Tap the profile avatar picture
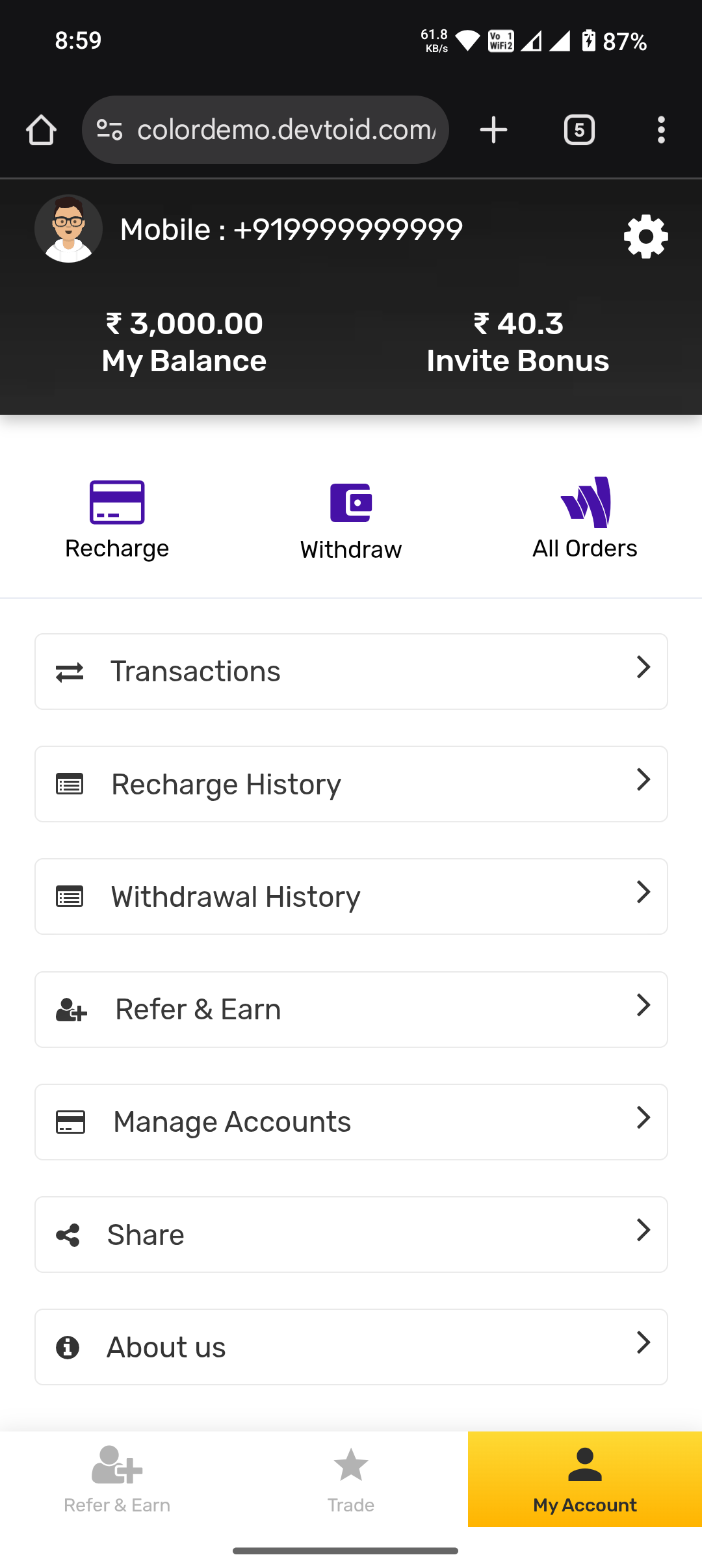 pyautogui.click(x=68, y=229)
